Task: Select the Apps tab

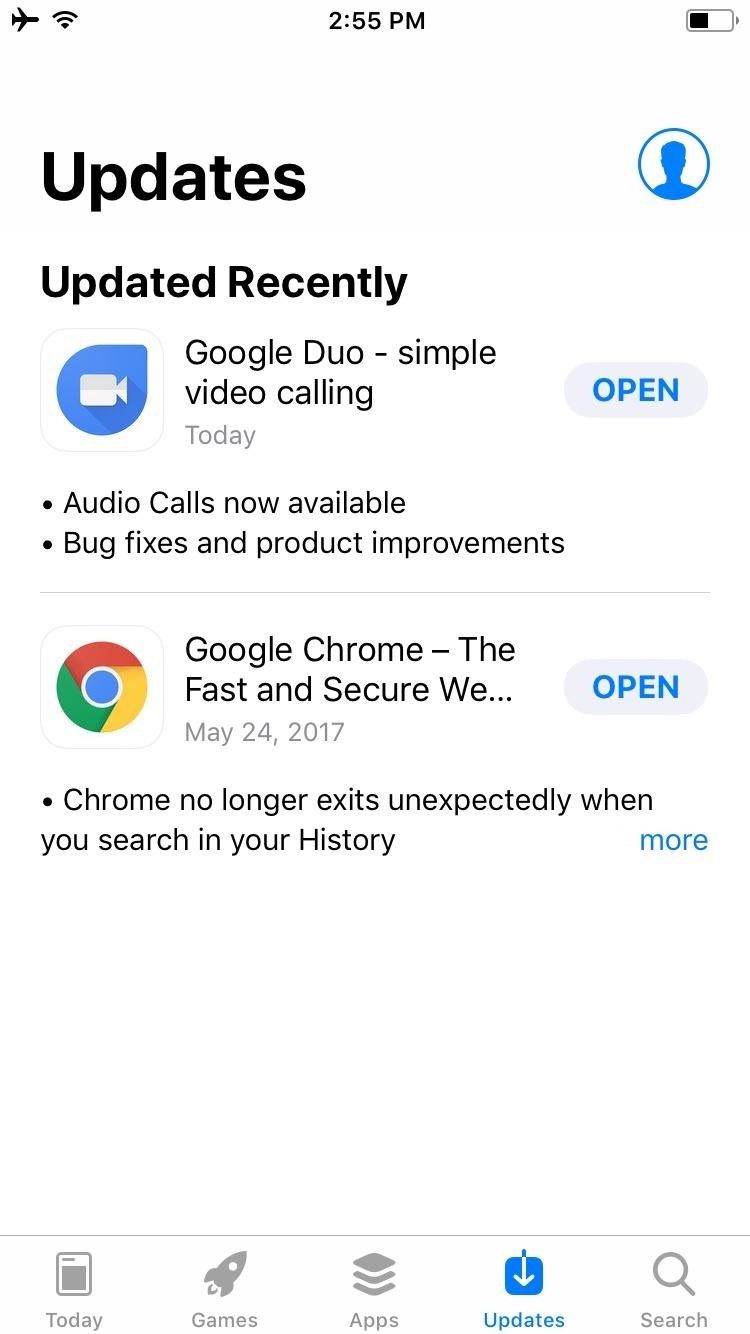Action: 374,1289
